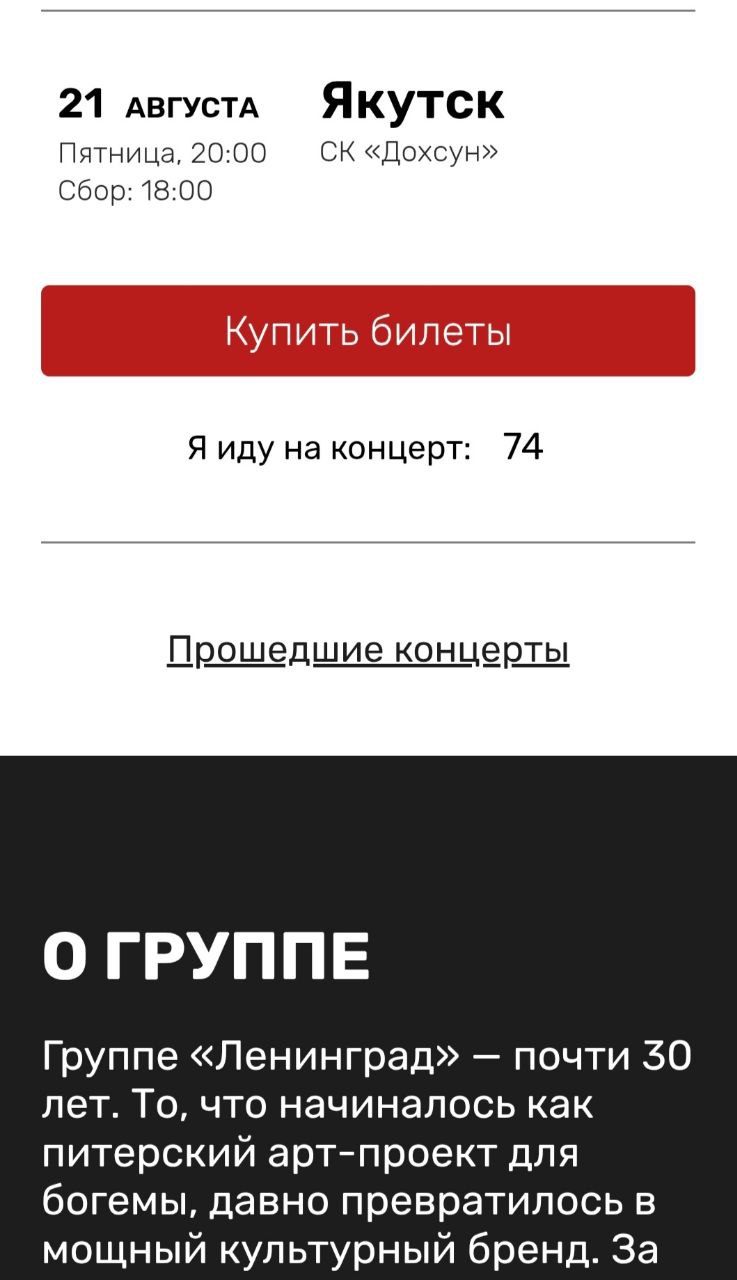The image size is (737, 1280).
Task: Mark Я иду на концерт for Якутск
Action: [330, 448]
